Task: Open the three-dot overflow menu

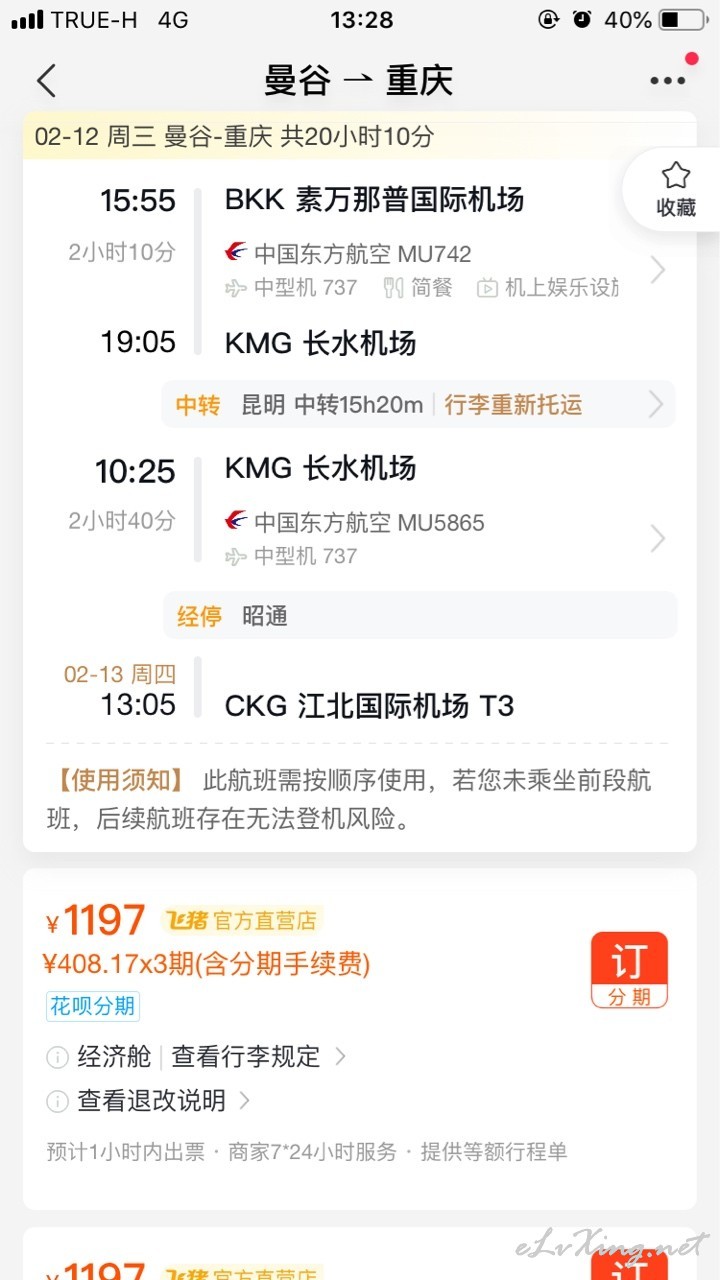Action: pos(667,81)
